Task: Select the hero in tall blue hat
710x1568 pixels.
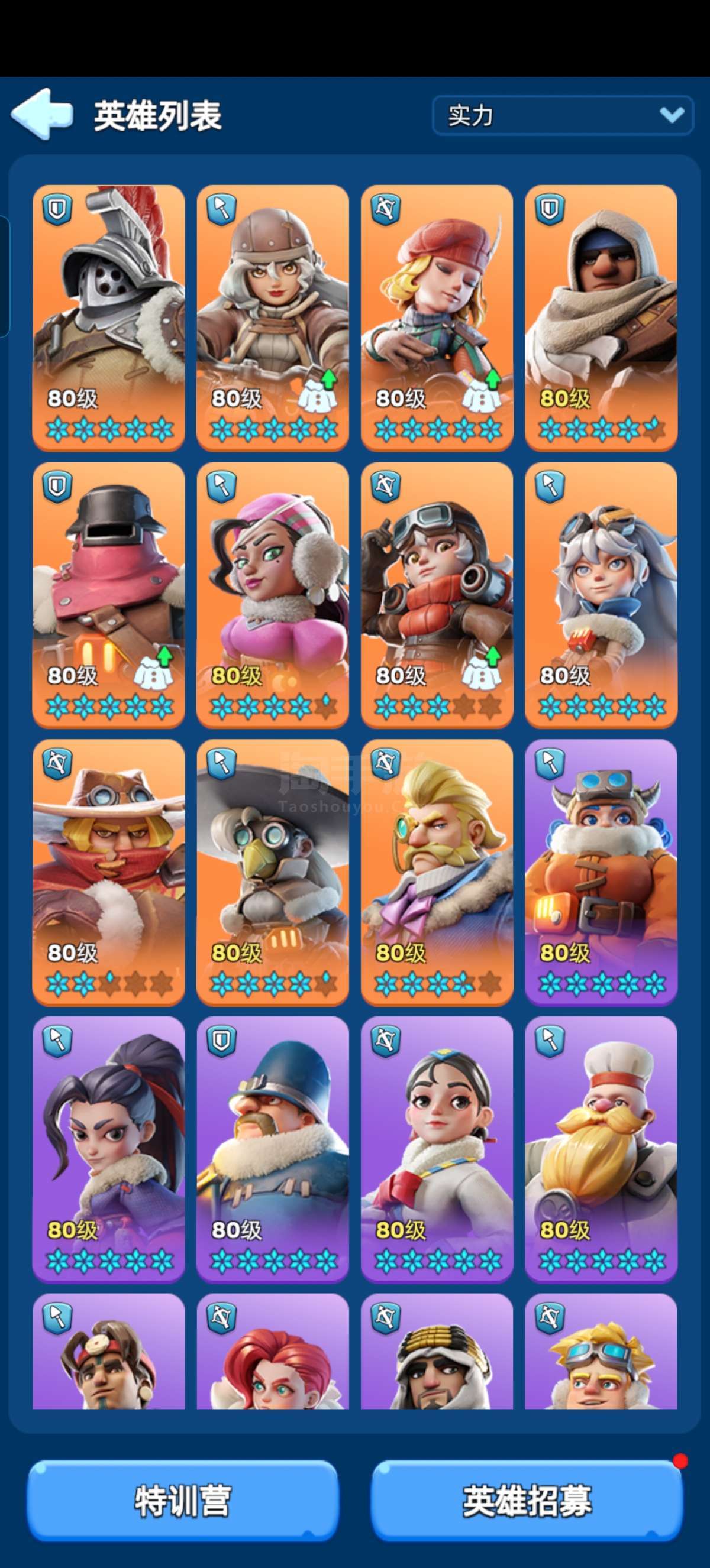Action: click(x=273, y=1149)
